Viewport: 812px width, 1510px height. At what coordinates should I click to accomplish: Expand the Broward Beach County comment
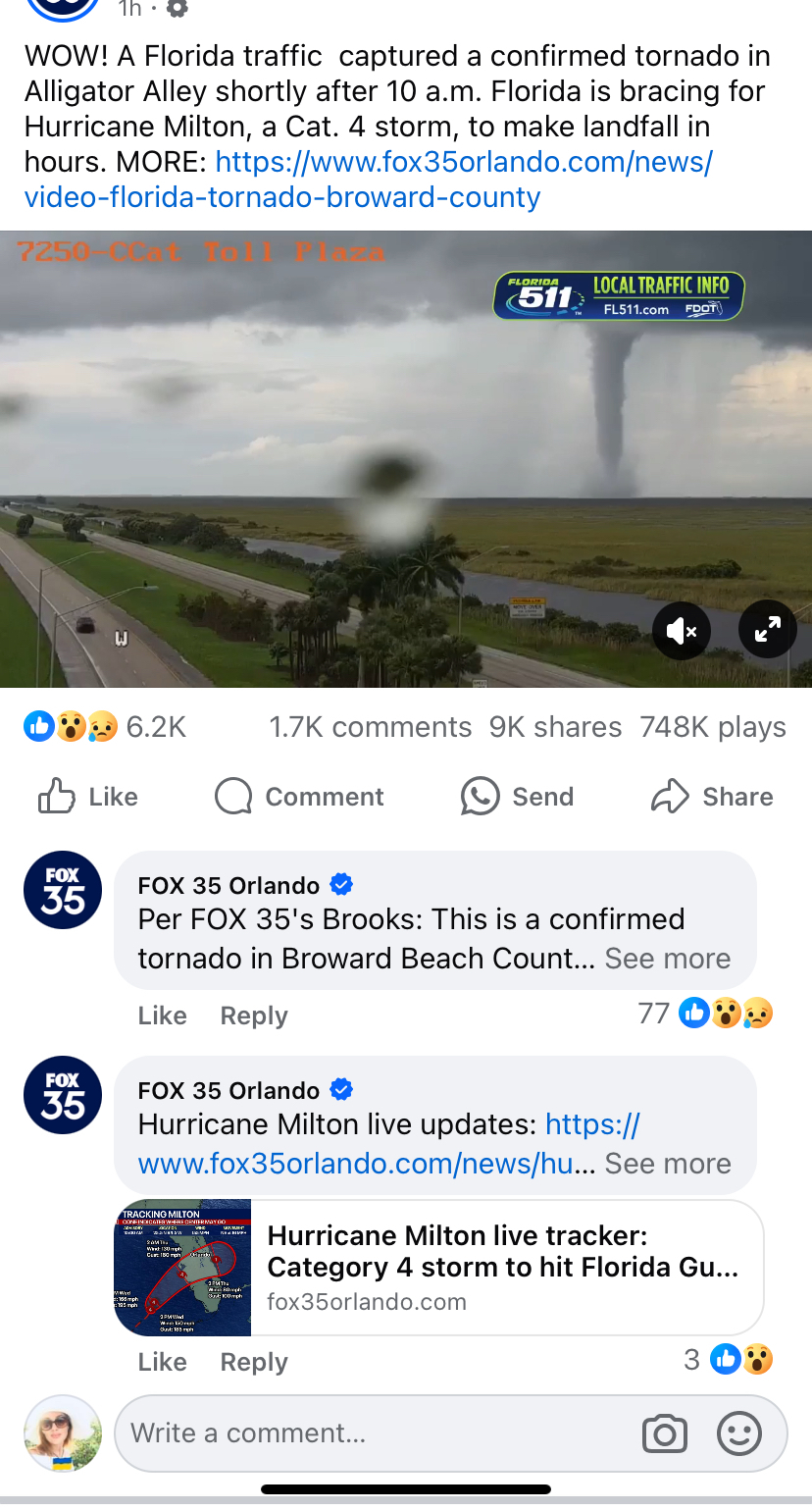[667, 959]
